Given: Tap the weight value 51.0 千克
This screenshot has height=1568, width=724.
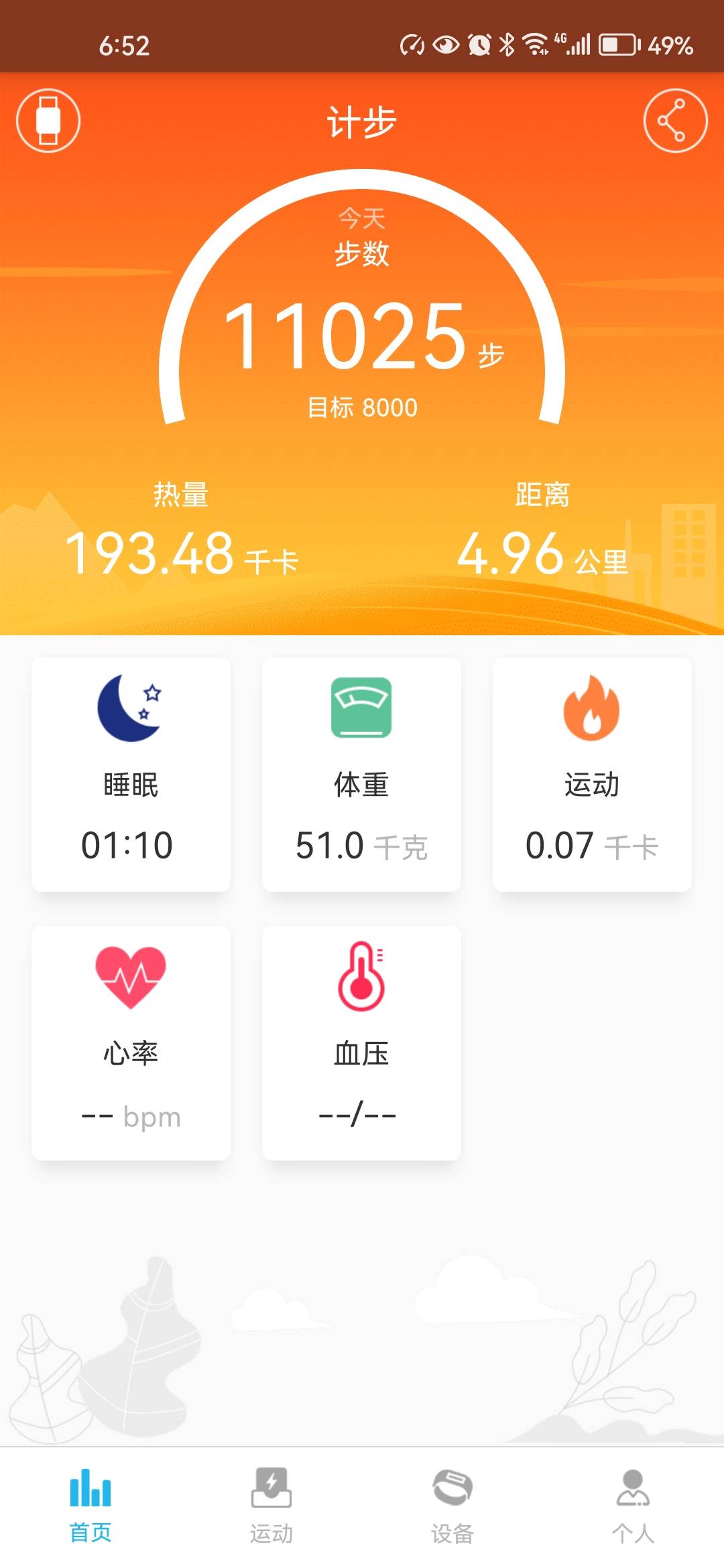Looking at the screenshot, I should tap(361, 844).
